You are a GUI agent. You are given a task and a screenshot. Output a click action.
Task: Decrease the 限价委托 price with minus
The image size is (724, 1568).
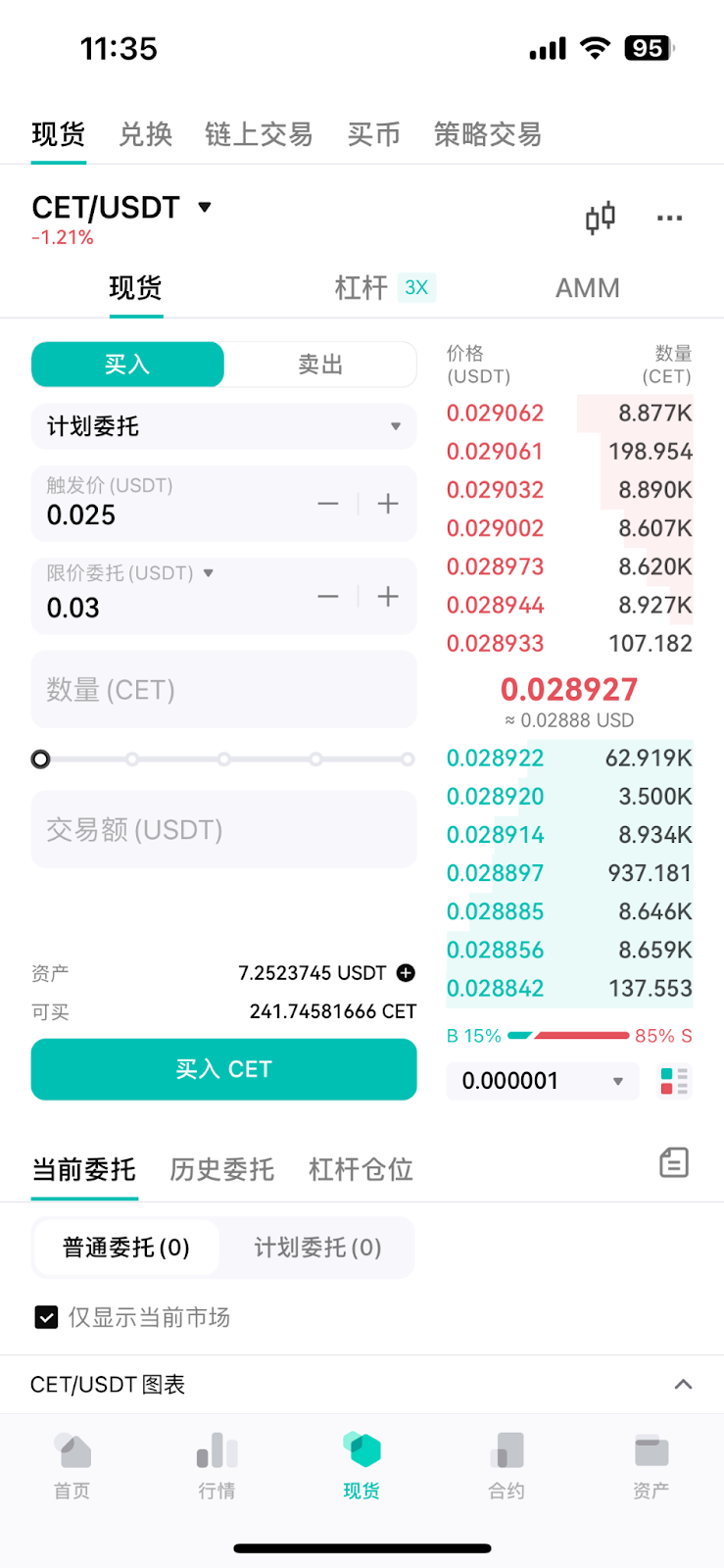pyautogui.click(x=328, y=596)
